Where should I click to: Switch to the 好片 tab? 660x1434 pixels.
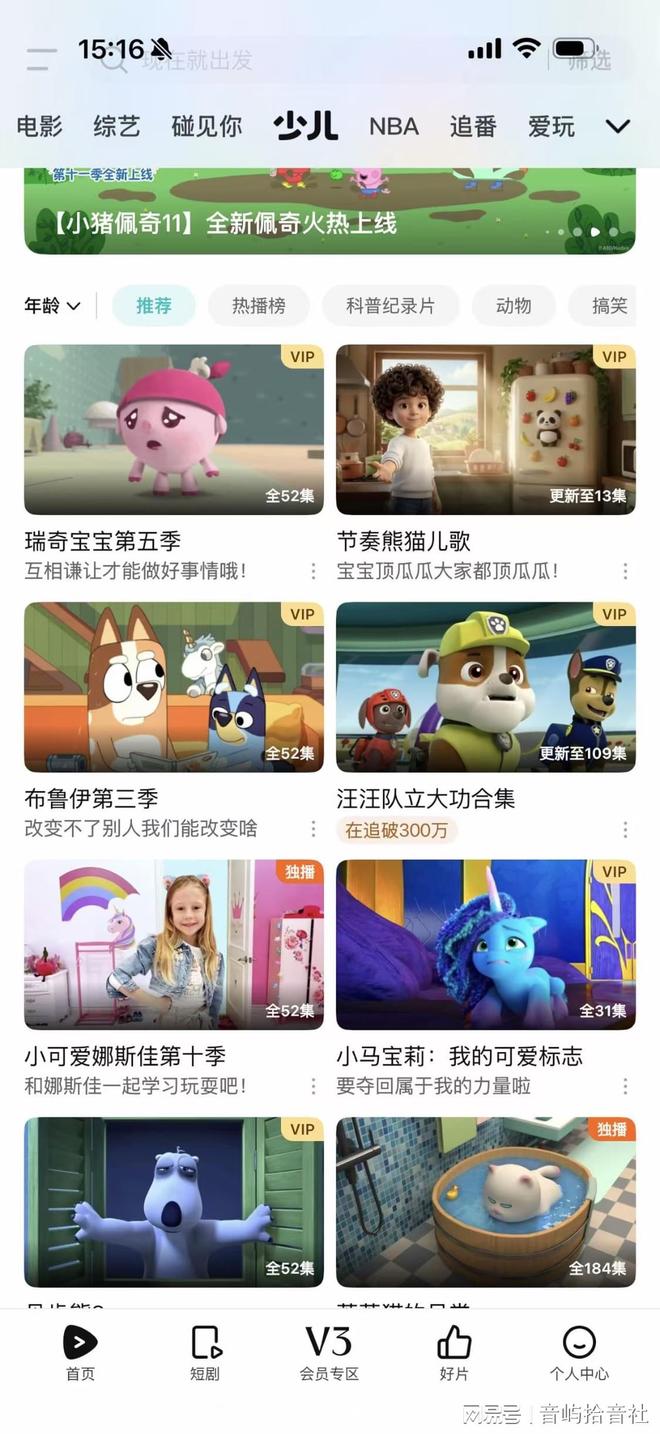click(x=454, y=1353)
